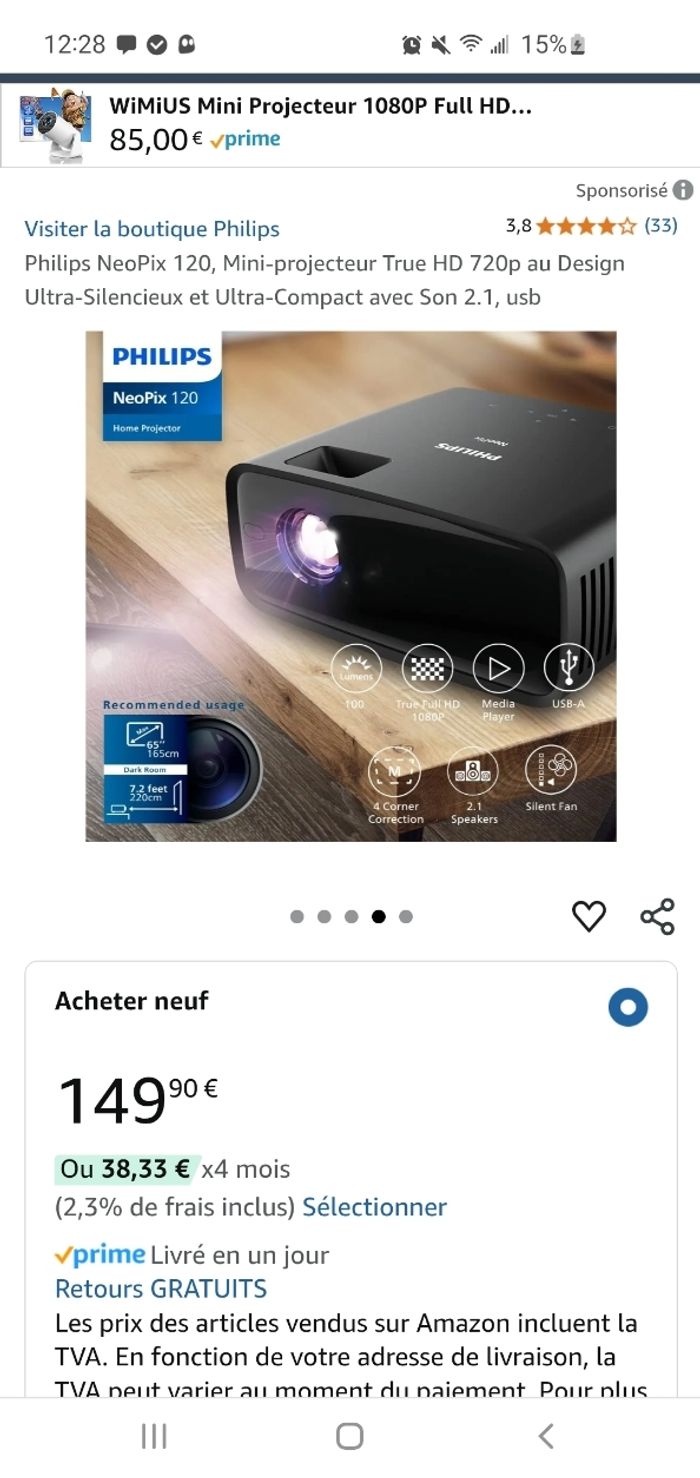This screenshot has height=1478, width=700.
Task: Open the sponsored WiMiUS Mini Projecteur ad
Action: click(x=320, y=122)
